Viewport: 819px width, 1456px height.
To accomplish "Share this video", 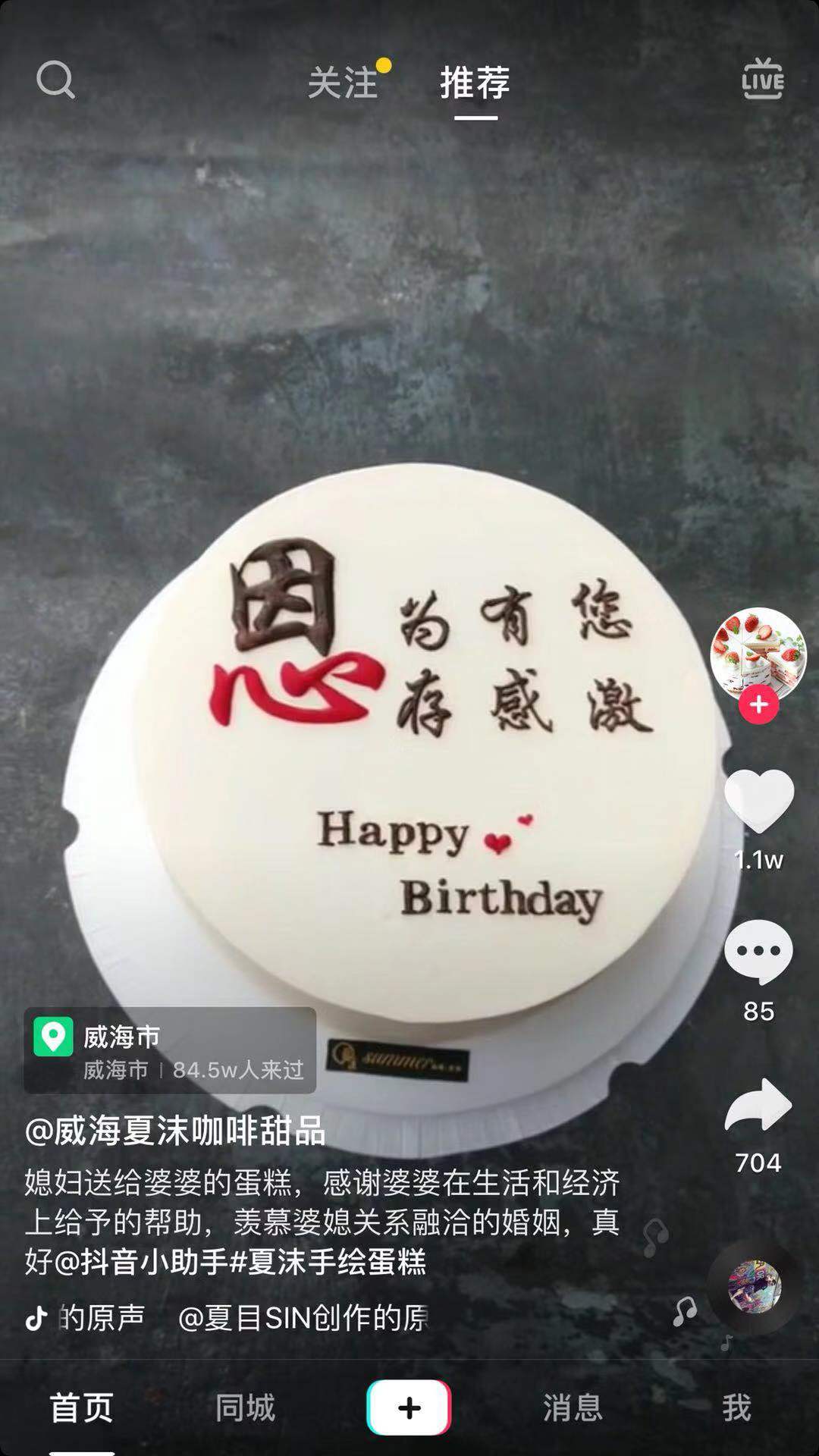I will pos(759,1105).
